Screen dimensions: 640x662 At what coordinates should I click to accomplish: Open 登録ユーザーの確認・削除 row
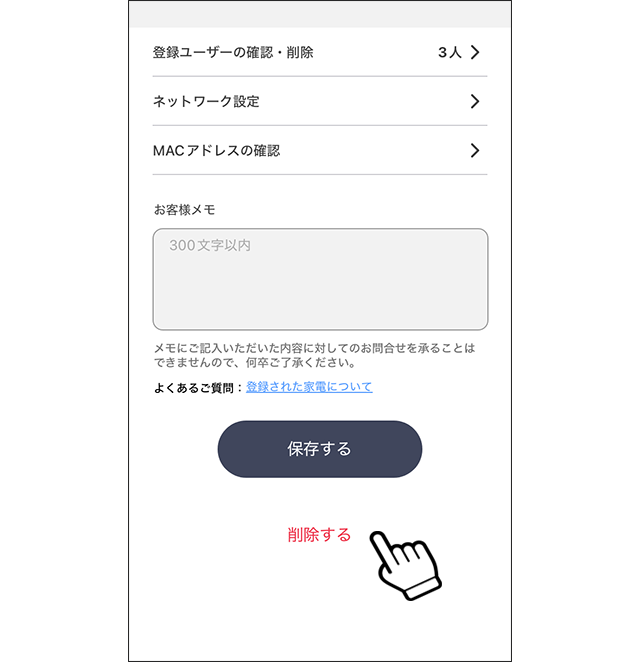pos(318,52)
